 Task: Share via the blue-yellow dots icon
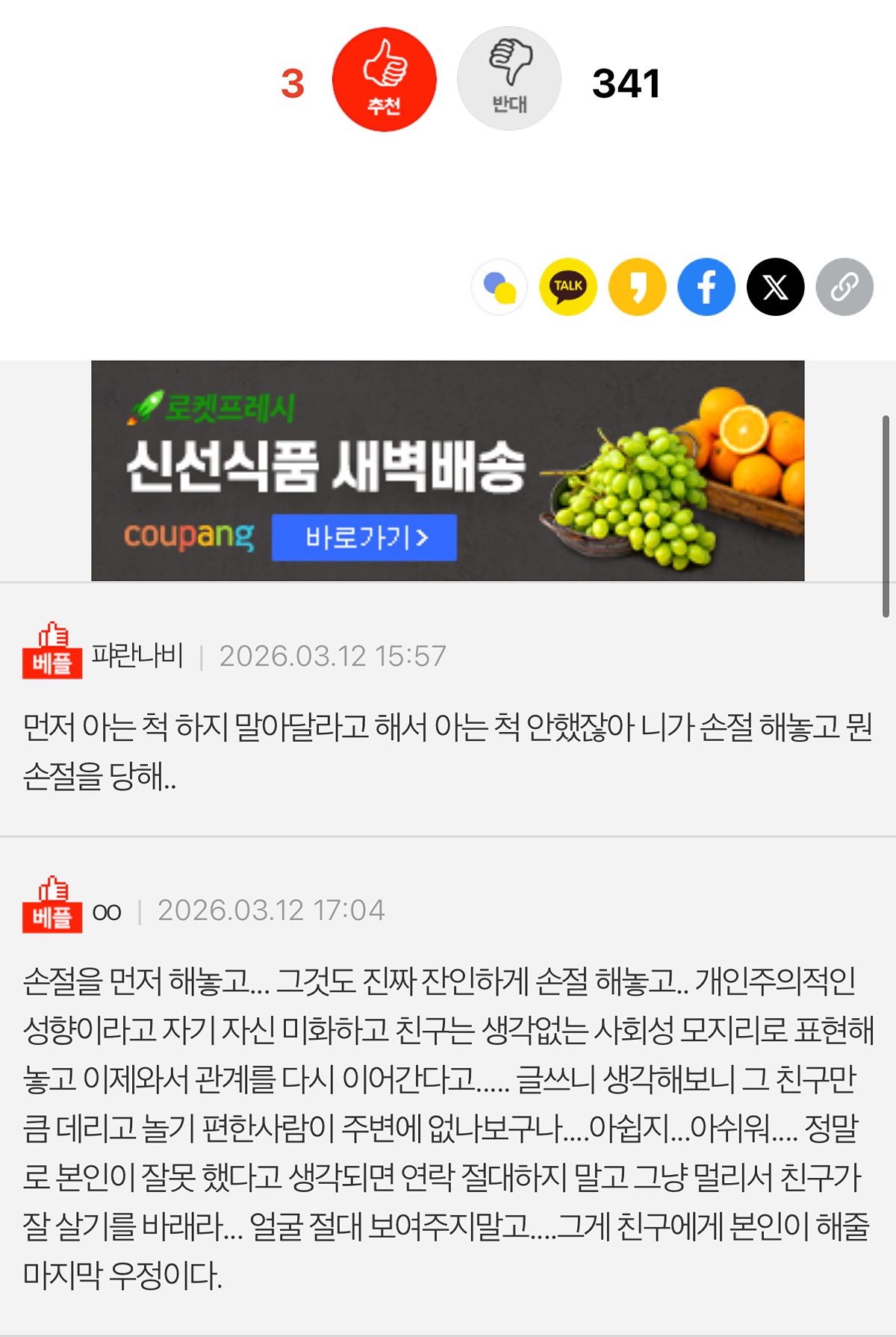(500, 287)
